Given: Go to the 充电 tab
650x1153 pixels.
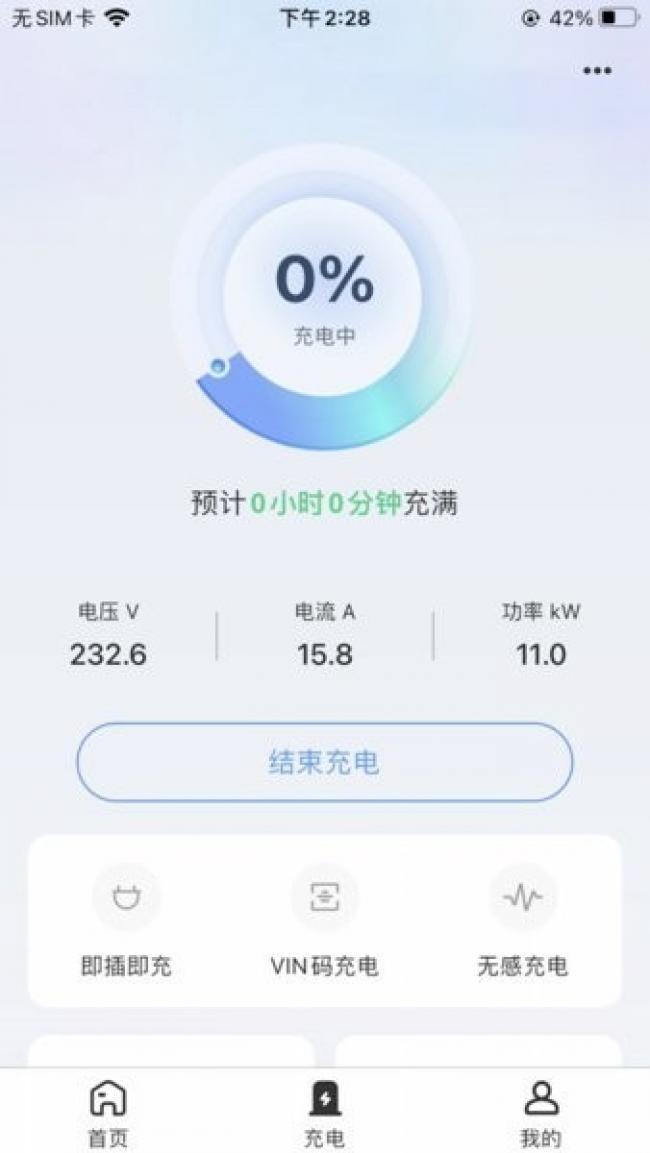Looking at the screenshot, I should tap(324, 1113).
